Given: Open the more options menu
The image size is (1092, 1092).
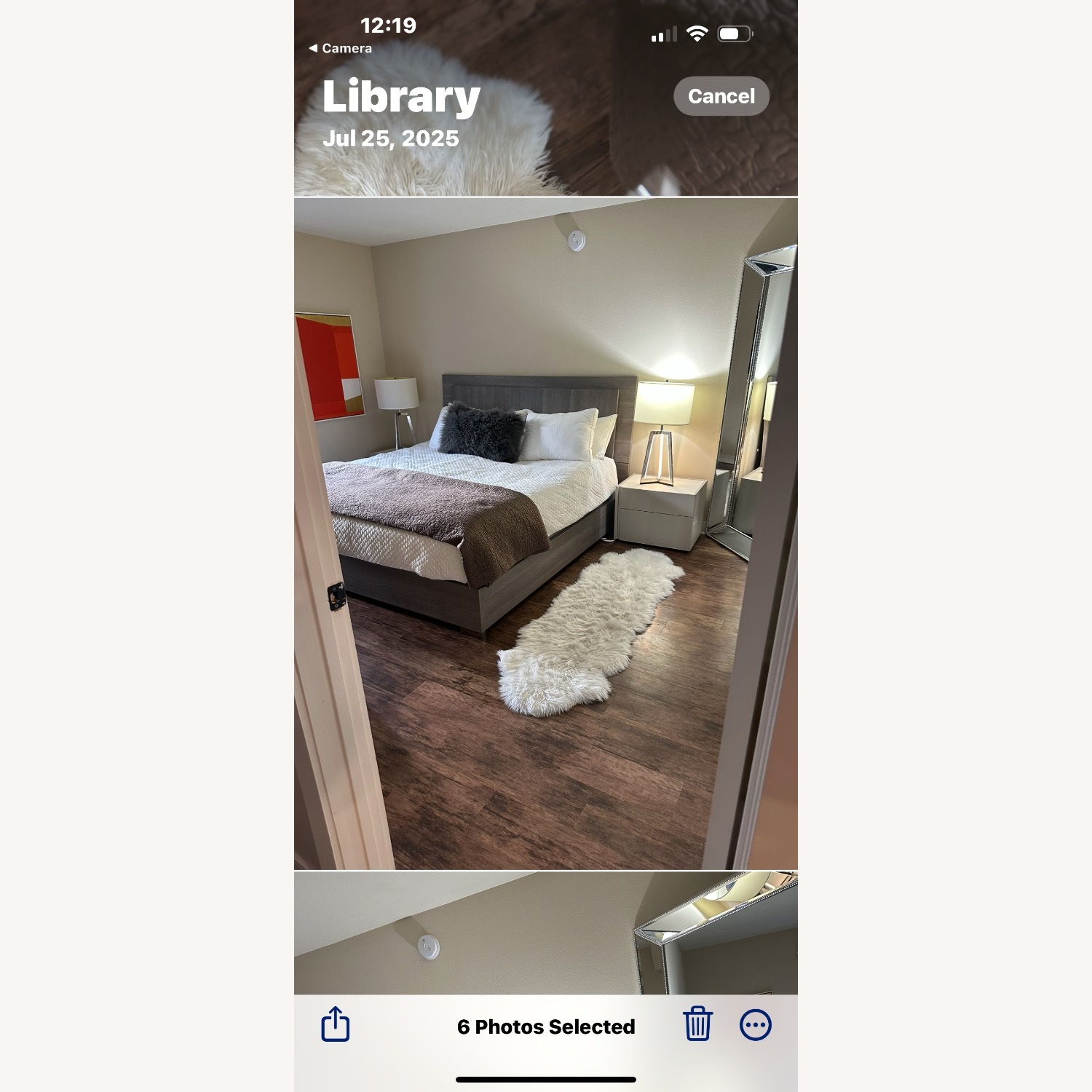Looking at the screenshot, I should tap(755, 1025).
